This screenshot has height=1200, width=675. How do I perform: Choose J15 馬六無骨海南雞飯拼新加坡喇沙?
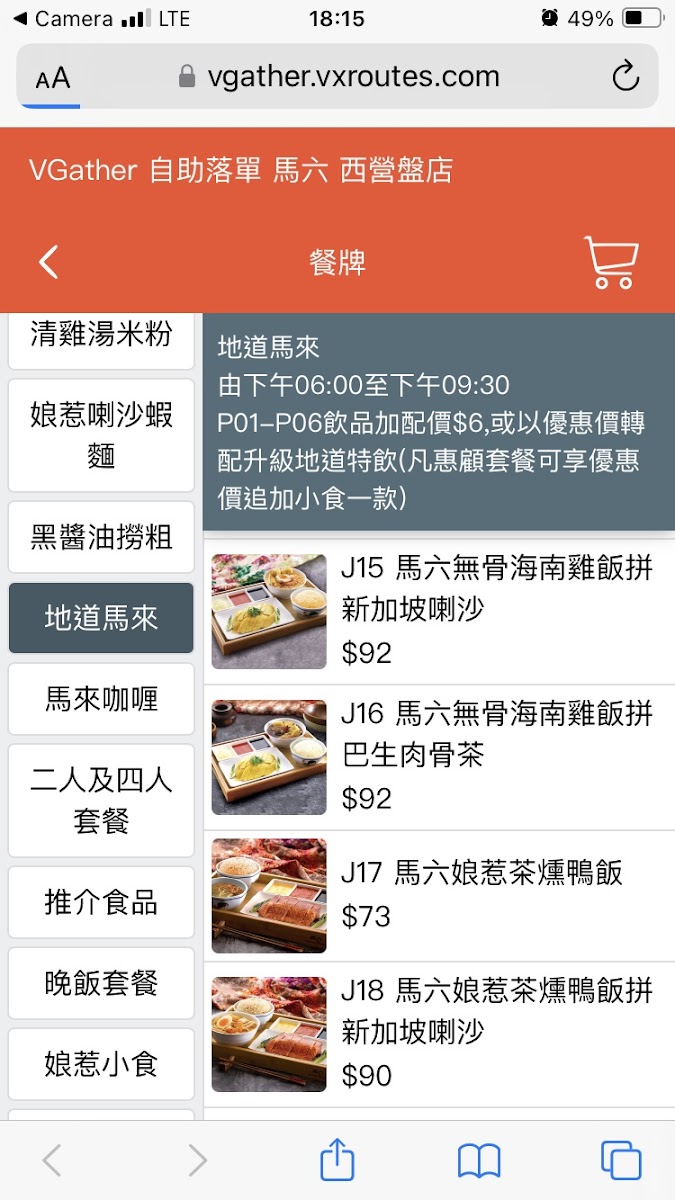439,610
